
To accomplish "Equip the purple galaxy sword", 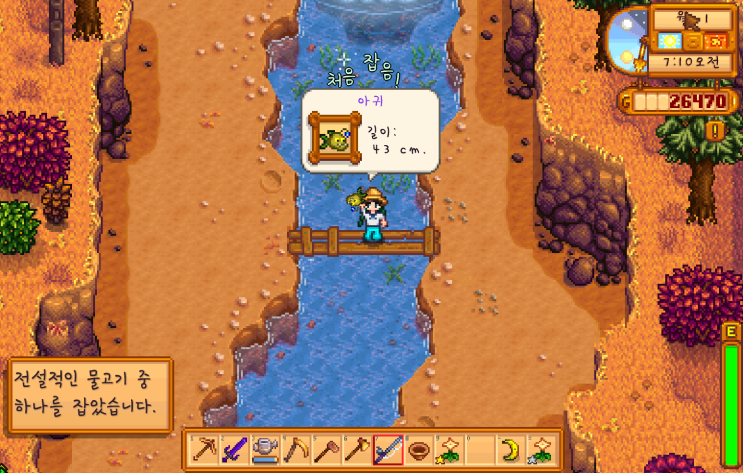I will tap(235, 450).
